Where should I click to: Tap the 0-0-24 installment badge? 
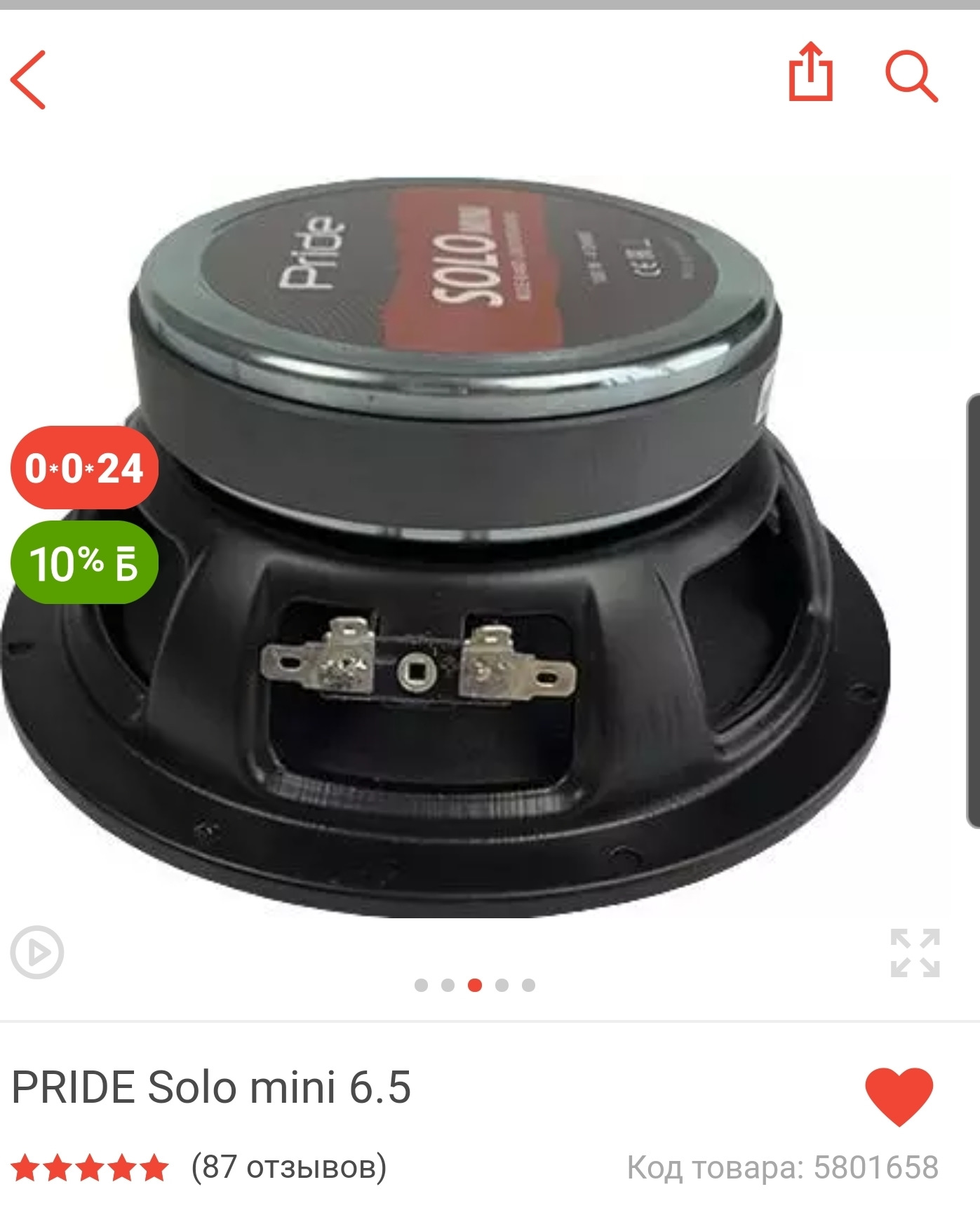point(84,468)
